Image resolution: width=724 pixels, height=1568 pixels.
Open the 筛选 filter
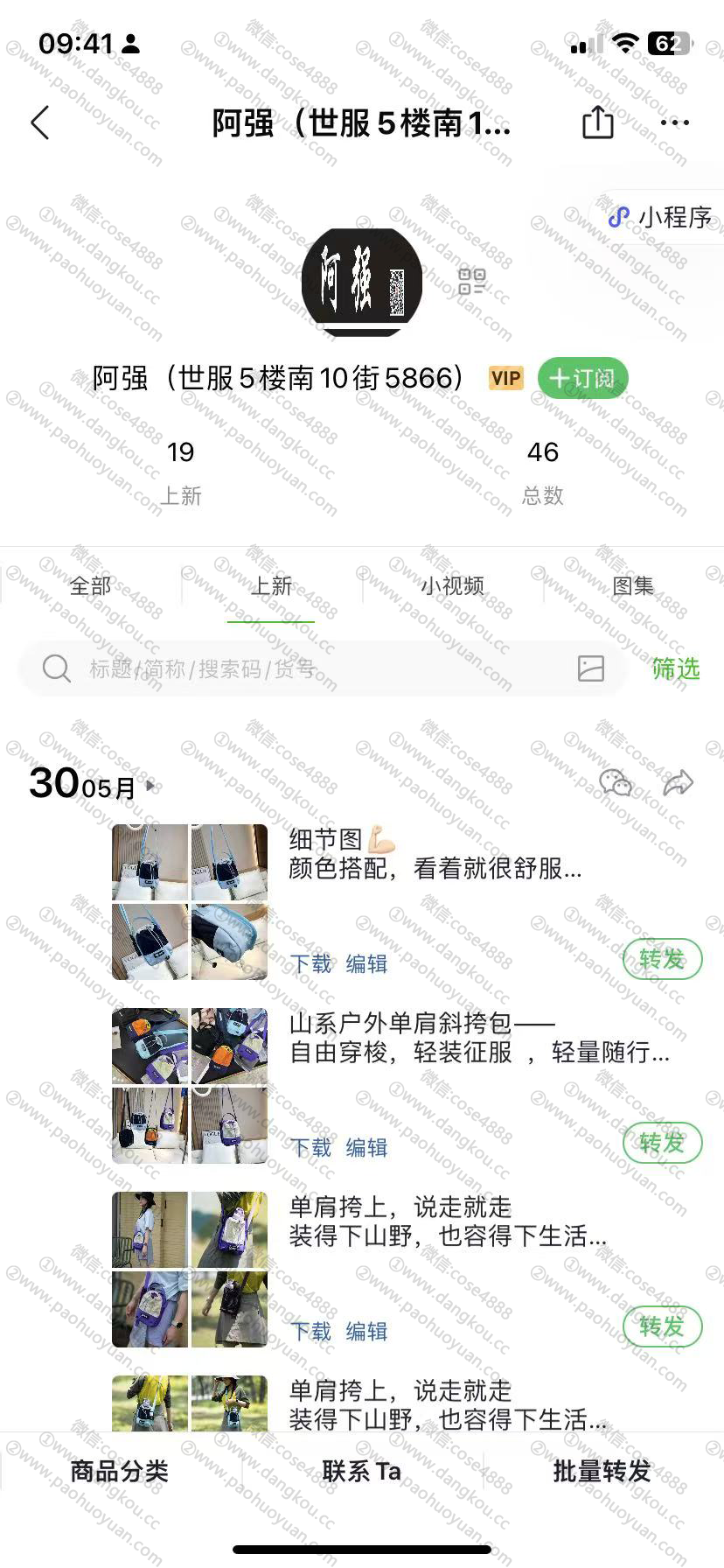(676, 668)
